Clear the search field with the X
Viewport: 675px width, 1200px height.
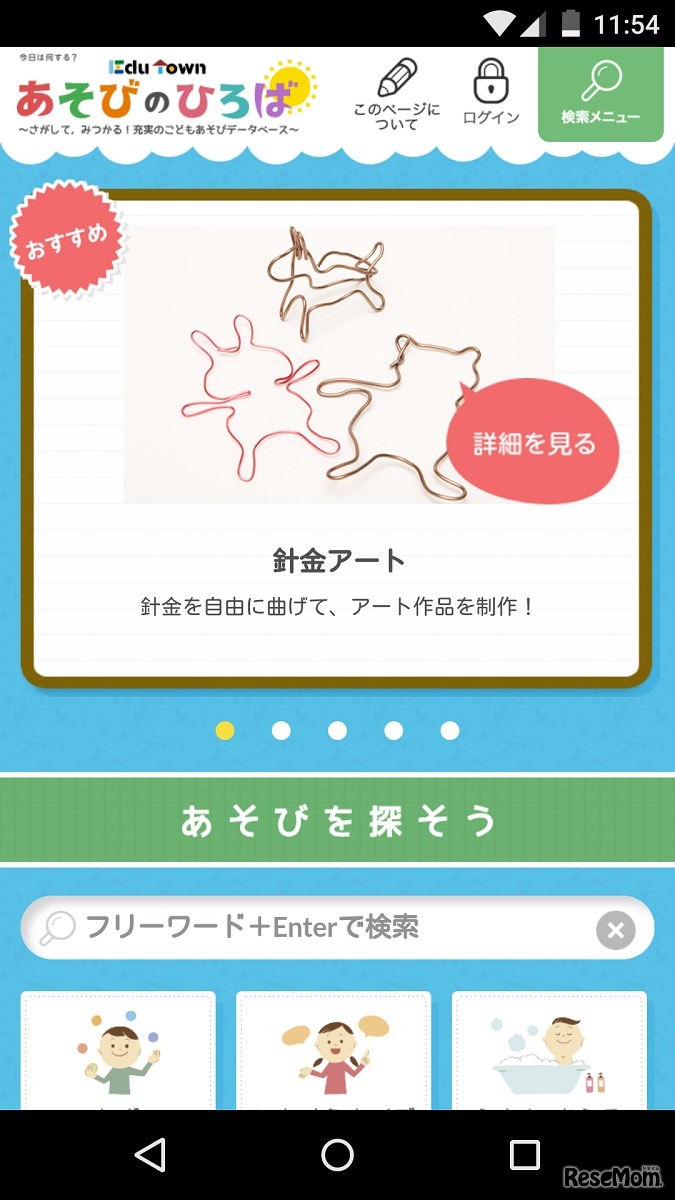click(x=615, y=931)
